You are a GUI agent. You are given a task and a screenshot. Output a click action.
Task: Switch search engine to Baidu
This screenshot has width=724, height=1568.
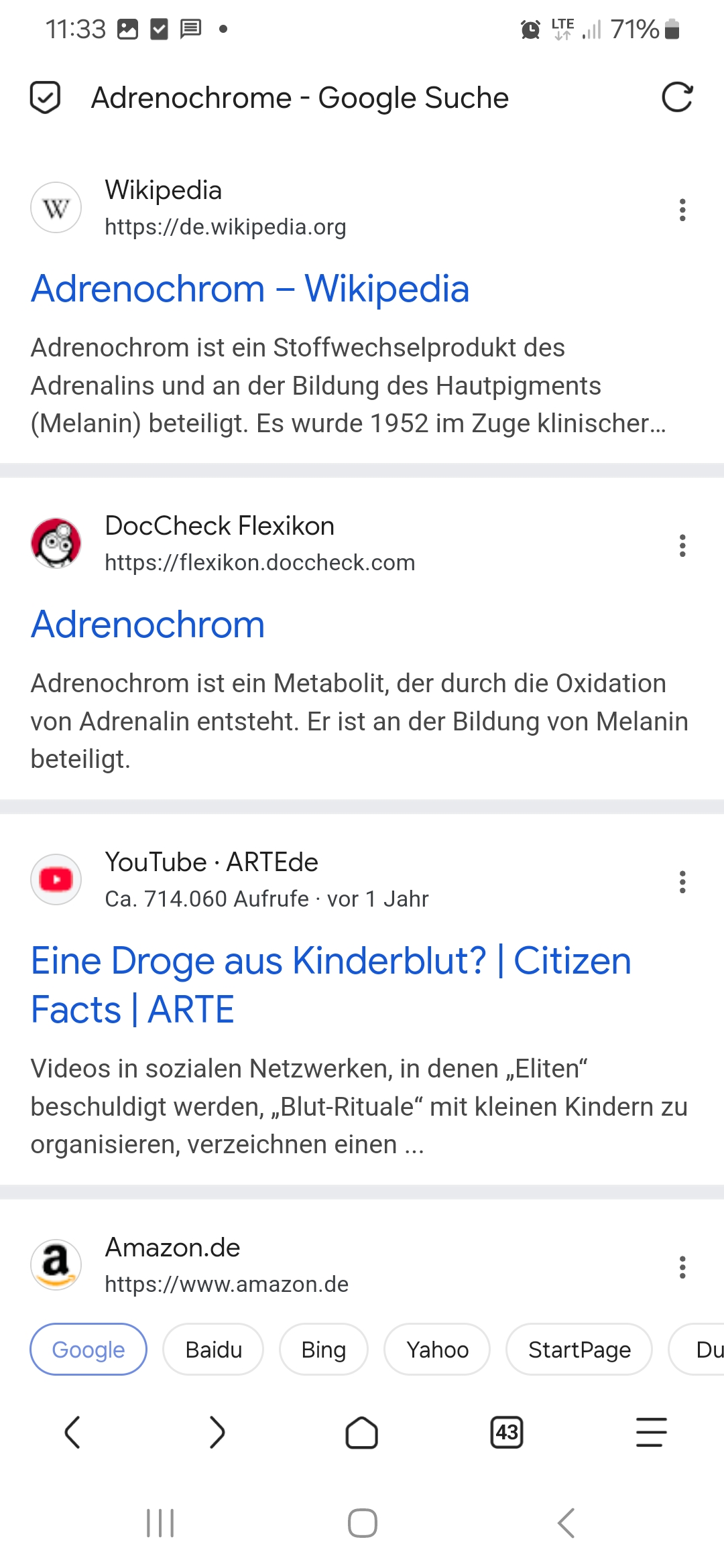pyautogui.click(x=213, y=1350)
